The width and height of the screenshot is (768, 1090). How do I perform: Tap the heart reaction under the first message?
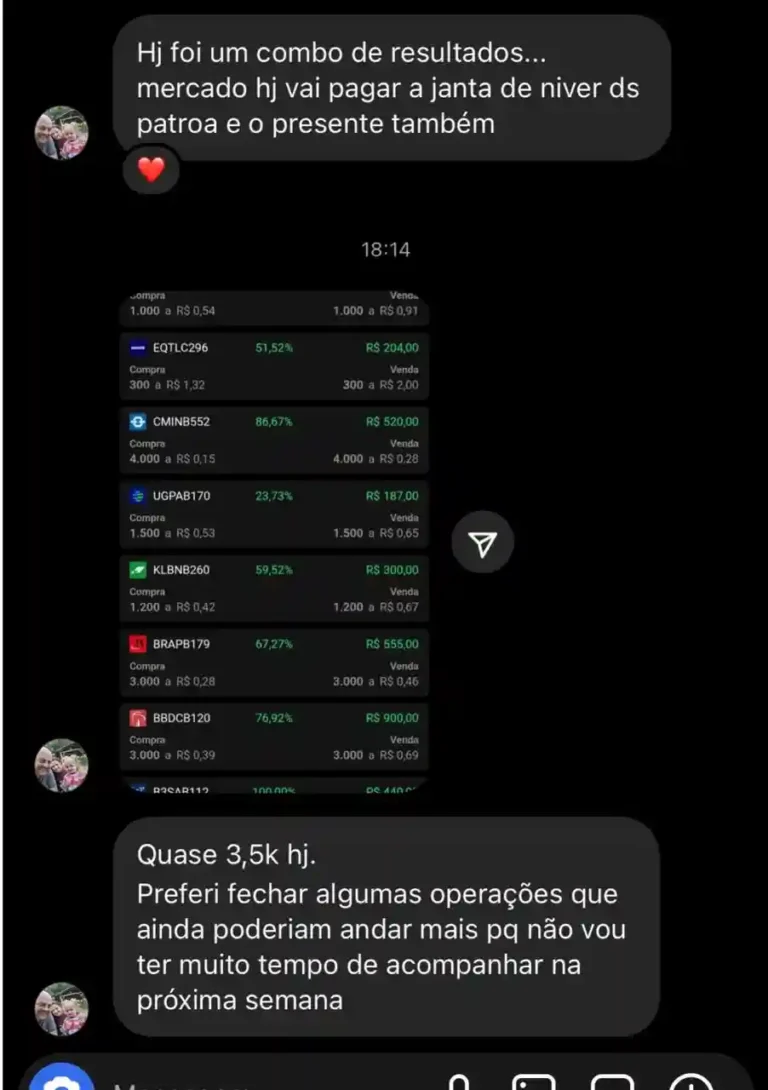151,170
